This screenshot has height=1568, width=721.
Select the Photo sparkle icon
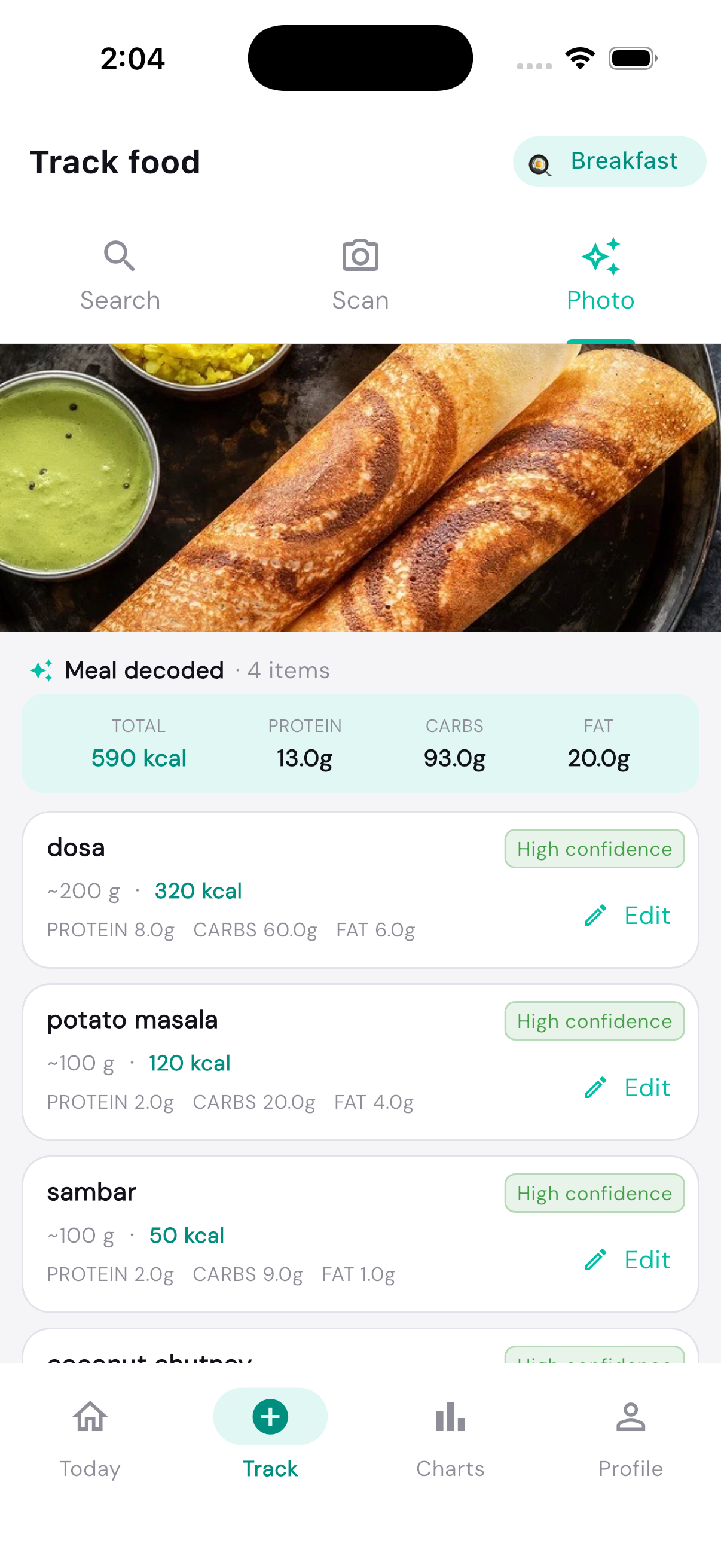[x=601, y=256]
